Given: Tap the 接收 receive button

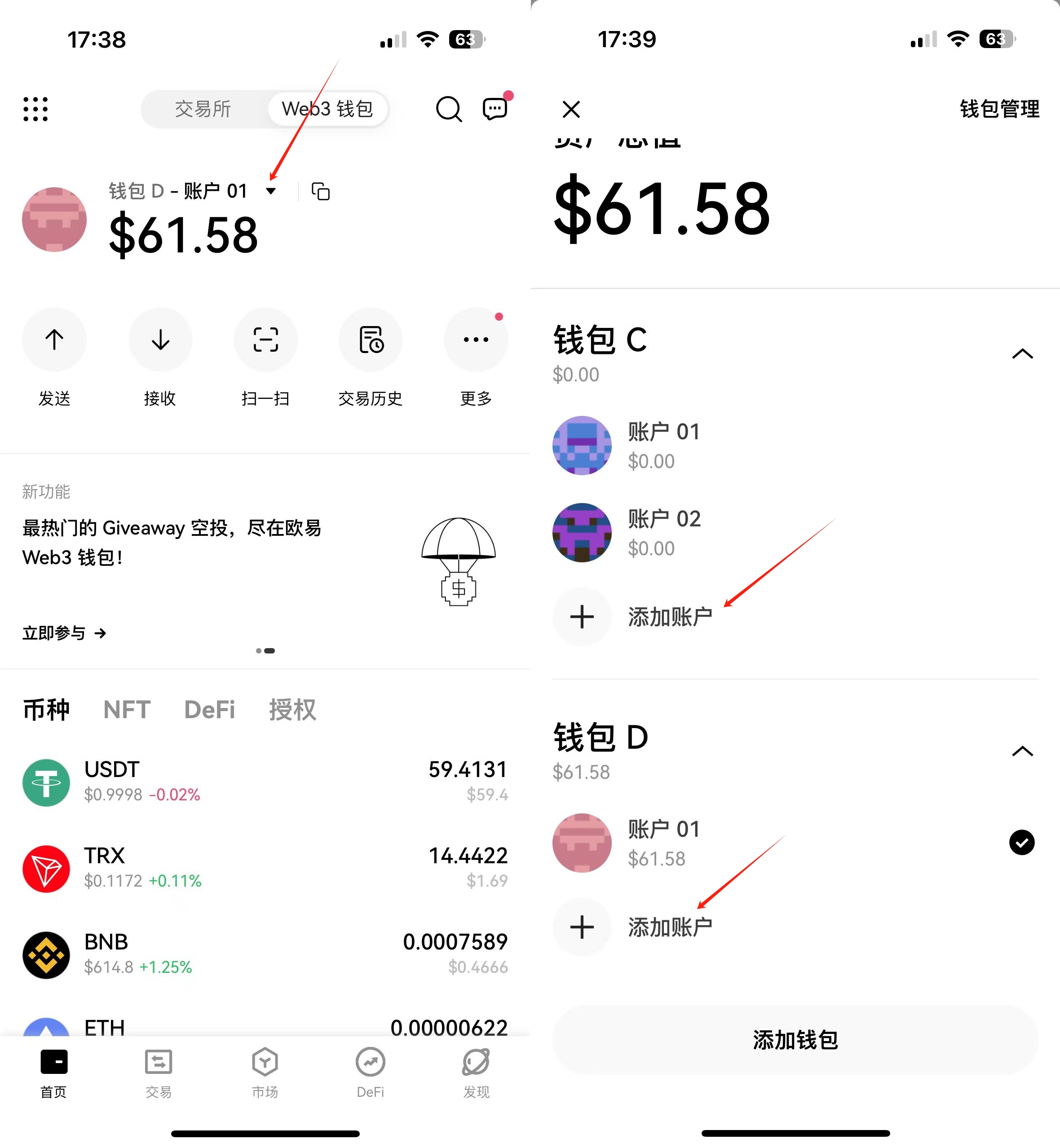Looking at the screenshot, I should tap(160, 340).
